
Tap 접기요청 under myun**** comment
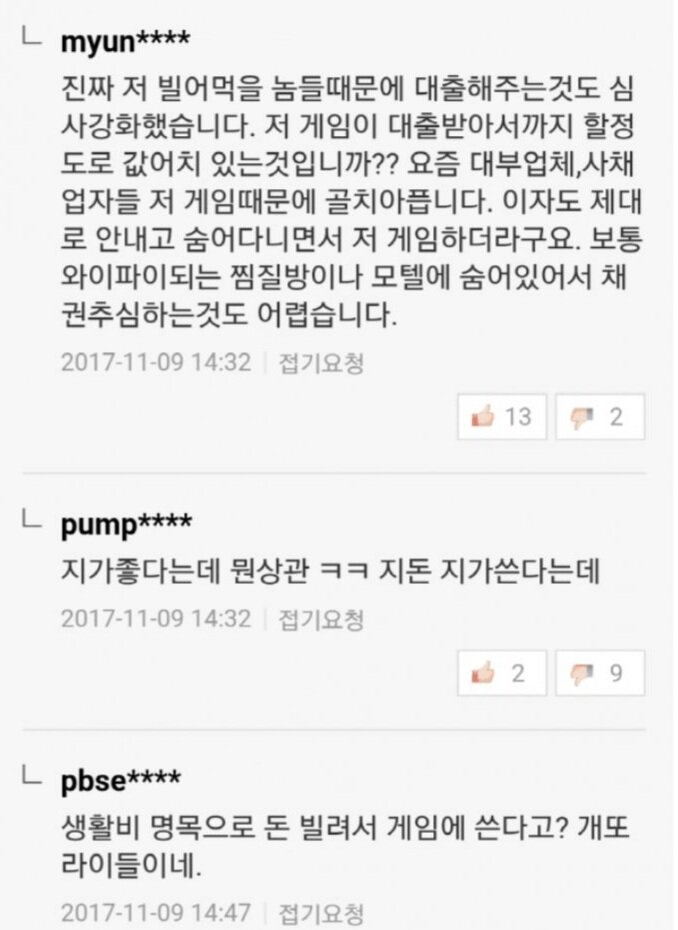coord(321,362)
